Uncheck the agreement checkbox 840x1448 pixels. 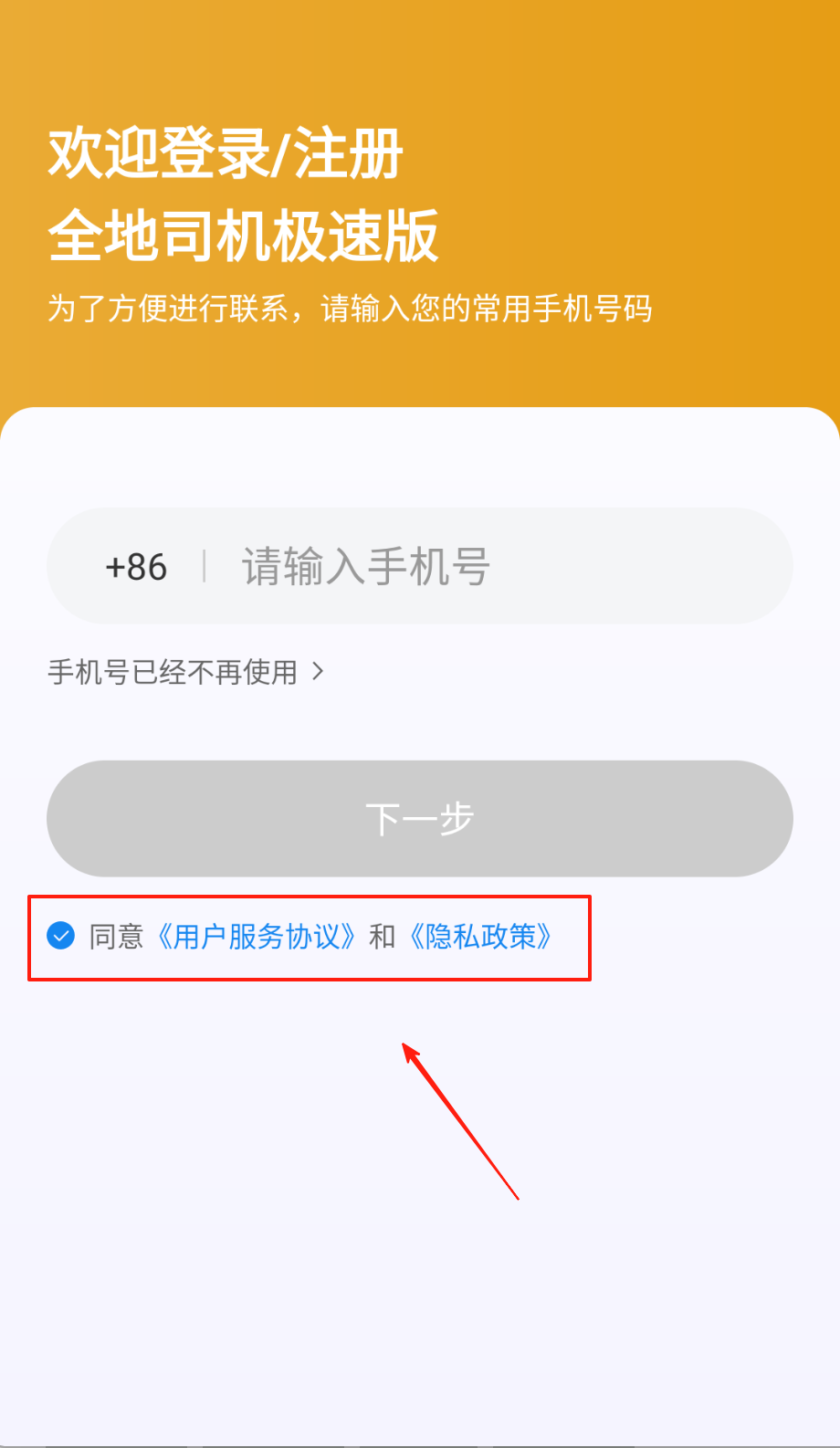[x=61, y=936]
